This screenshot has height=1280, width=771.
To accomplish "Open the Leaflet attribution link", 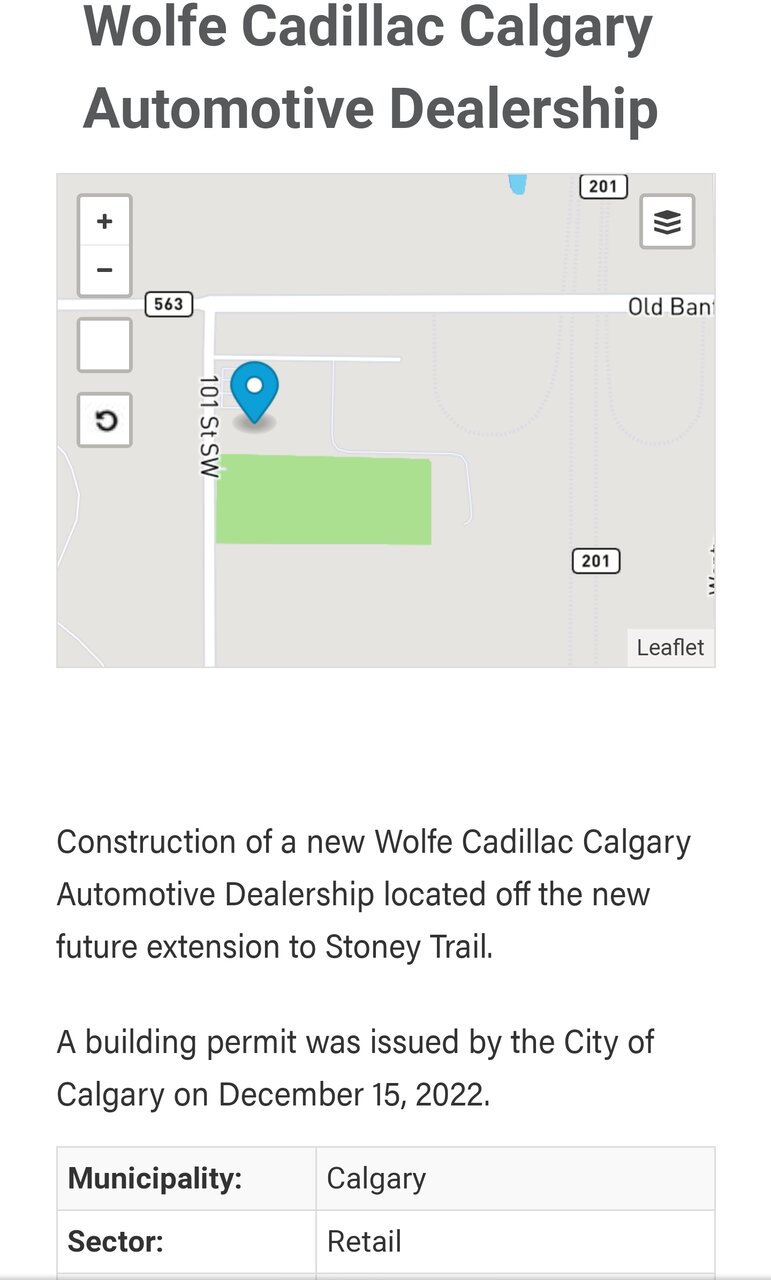I will [x=670, y=647].
